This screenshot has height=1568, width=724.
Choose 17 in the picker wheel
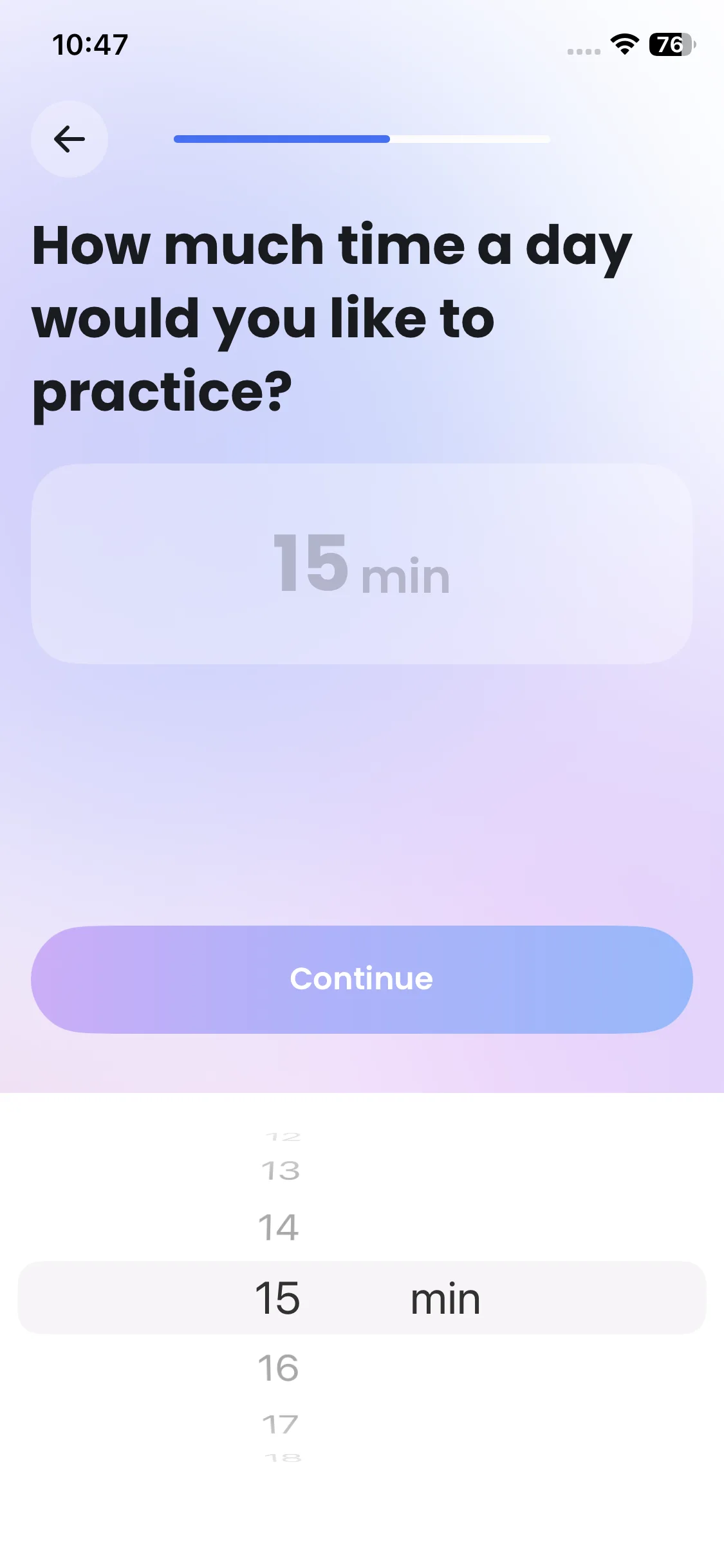(281, 1423)
